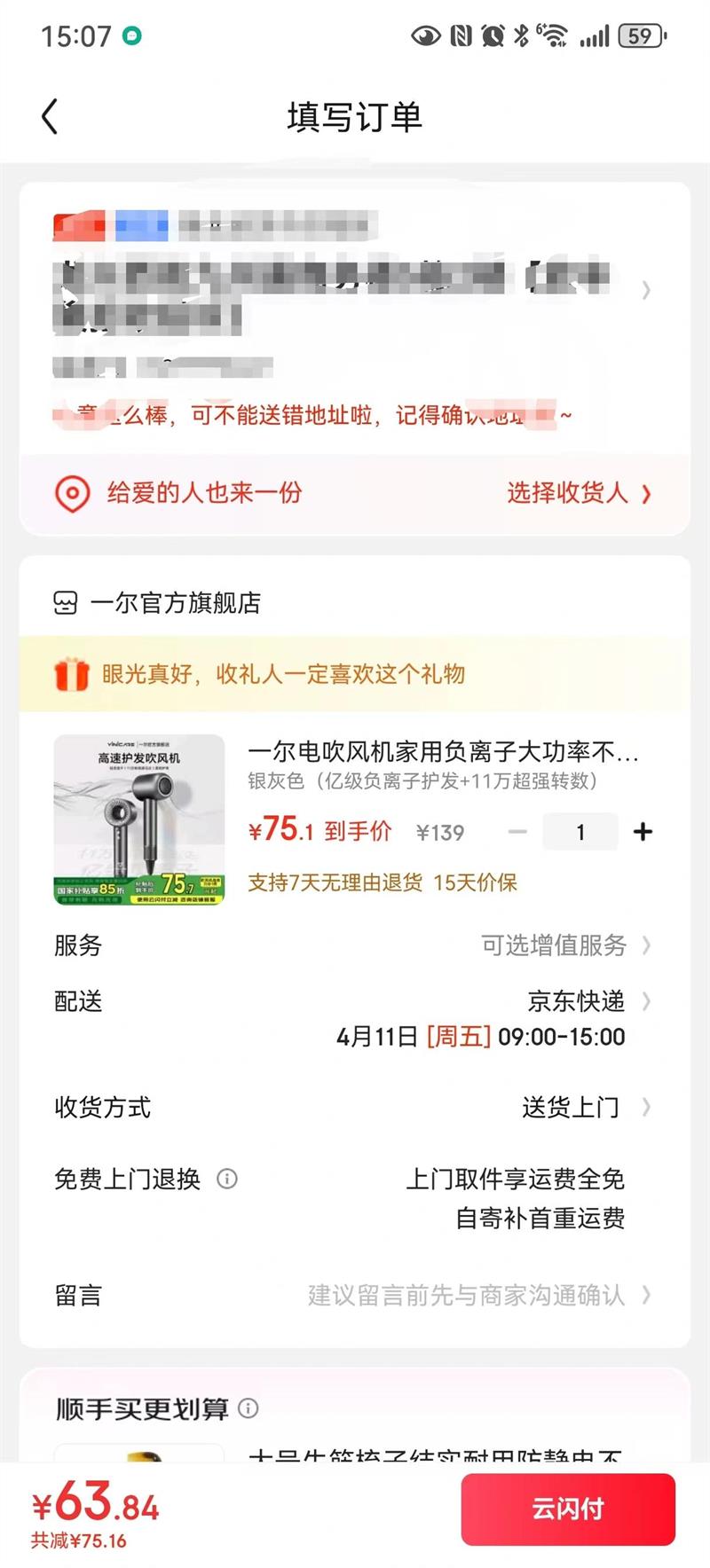Tap 选择收货人 to pick a recipient
710x1568 pixels.
click(578, 493)
